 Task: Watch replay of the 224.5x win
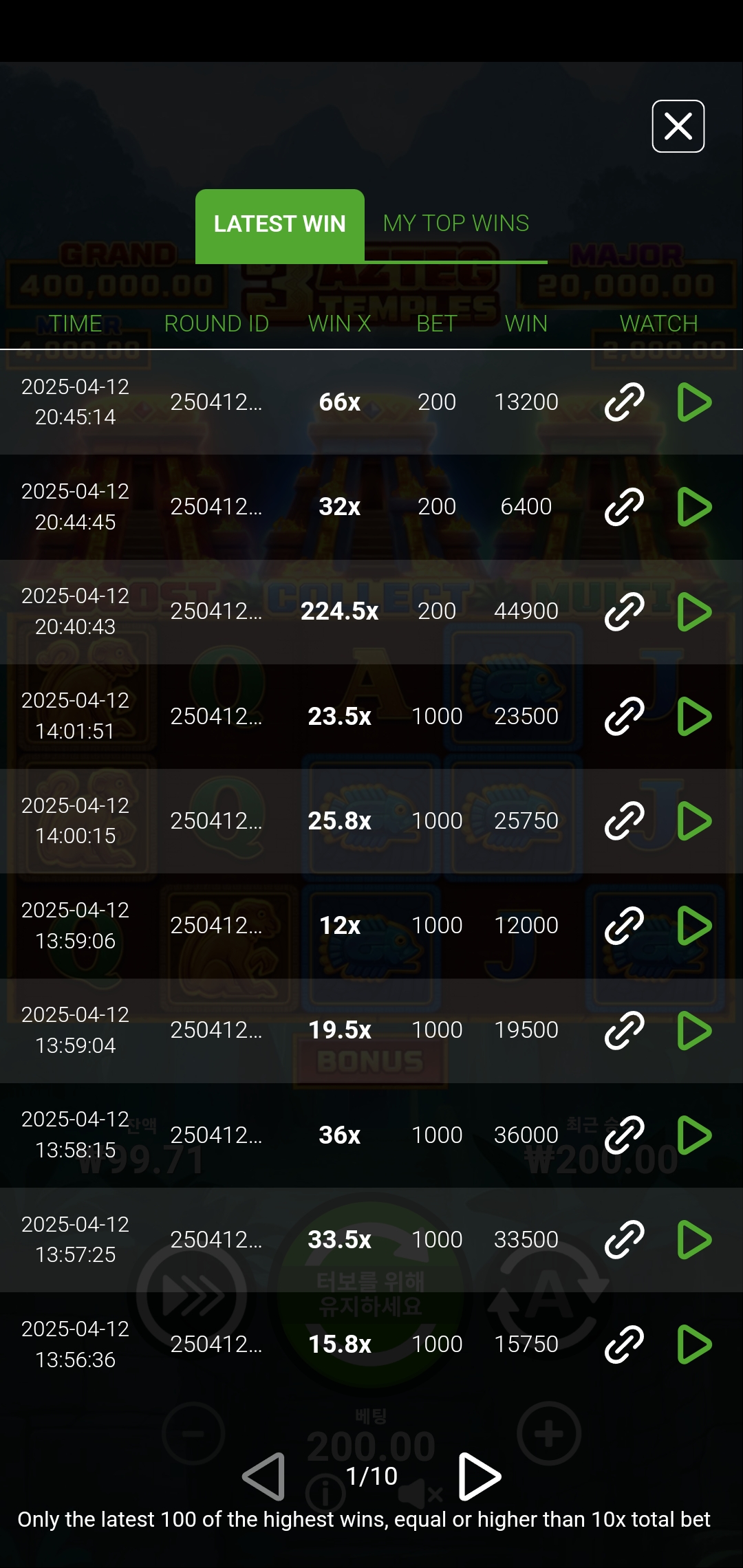point(693,611)
